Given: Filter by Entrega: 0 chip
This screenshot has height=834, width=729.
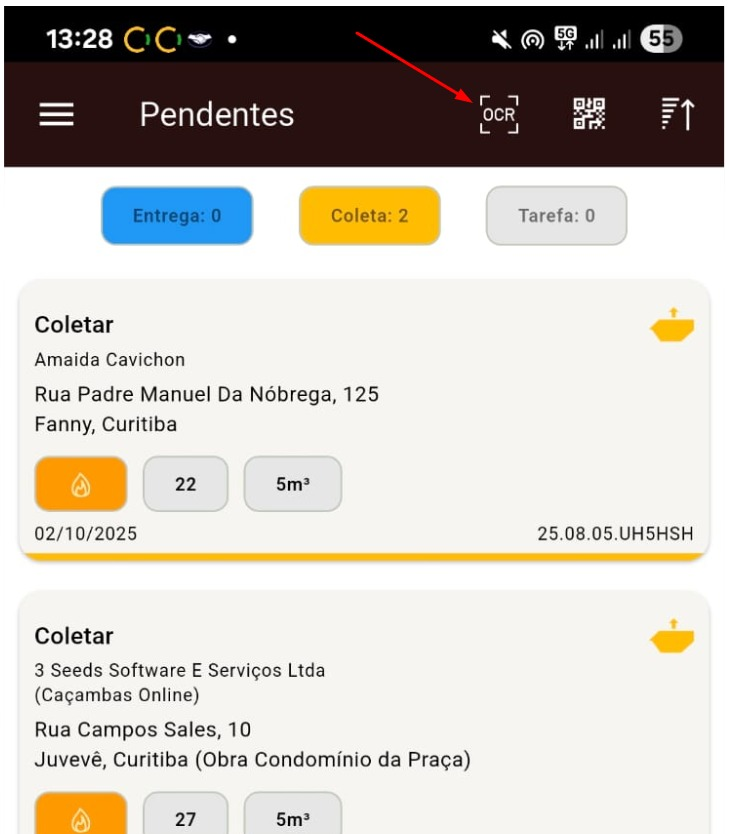Looking at the screenshot, I should (x=177, y=215).
